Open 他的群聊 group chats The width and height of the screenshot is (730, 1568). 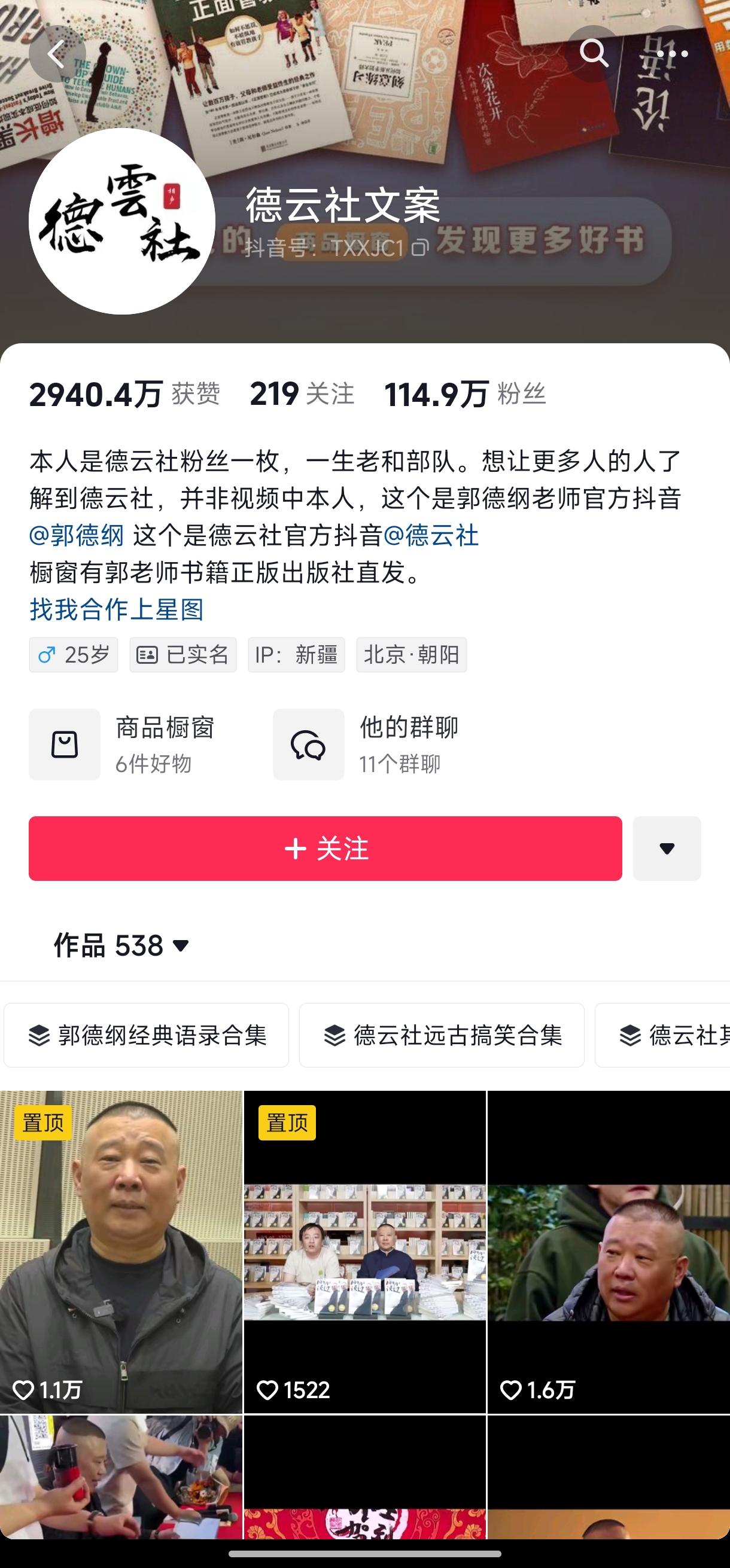pyautogui.click(x=367, y=745)
